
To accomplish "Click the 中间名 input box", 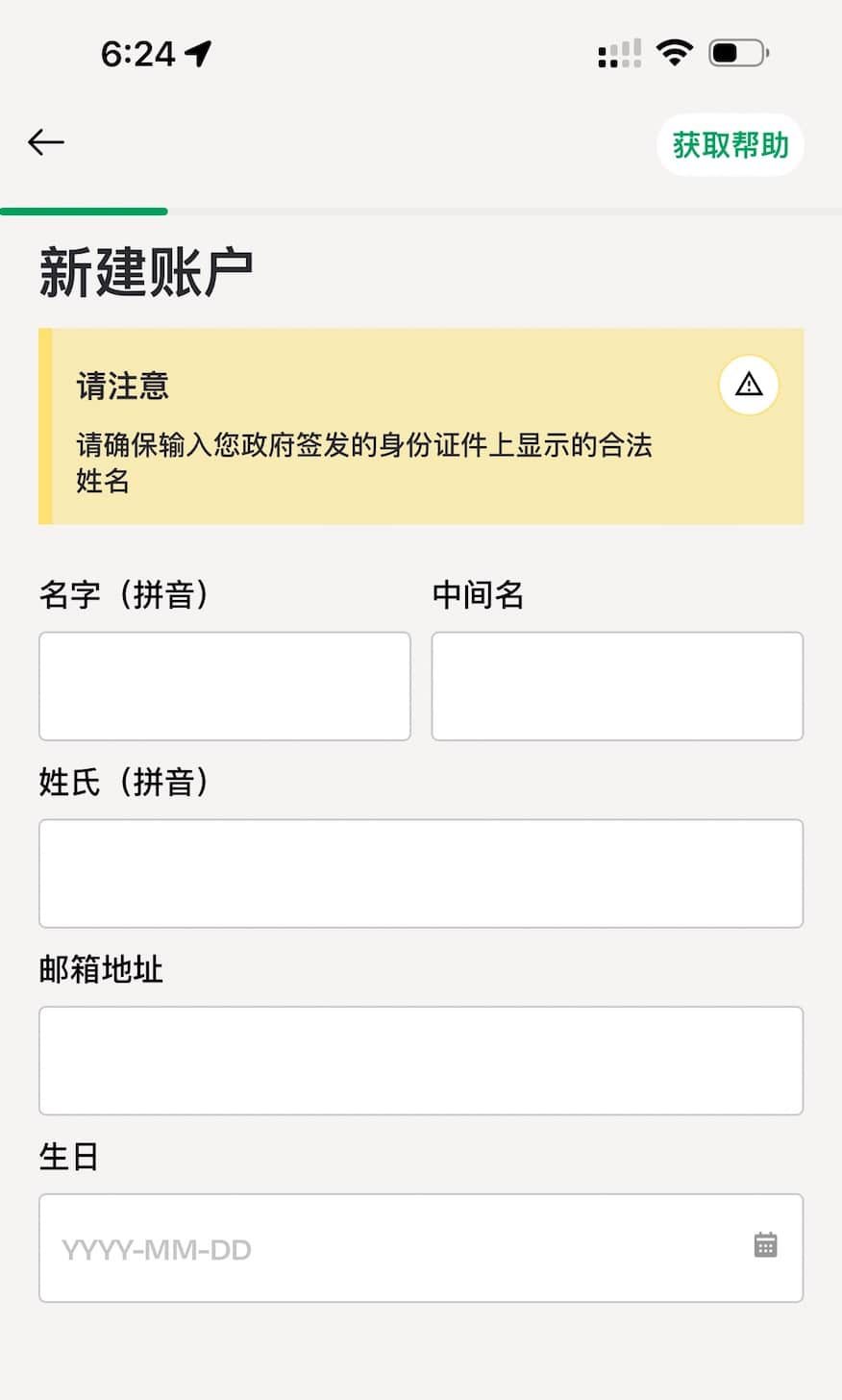I will click(x=618, y=686).
